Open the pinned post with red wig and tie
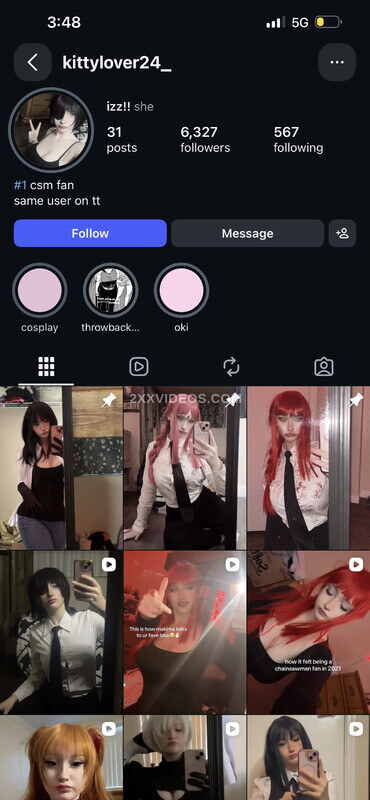The image size is (370, 800). [309, 468]
